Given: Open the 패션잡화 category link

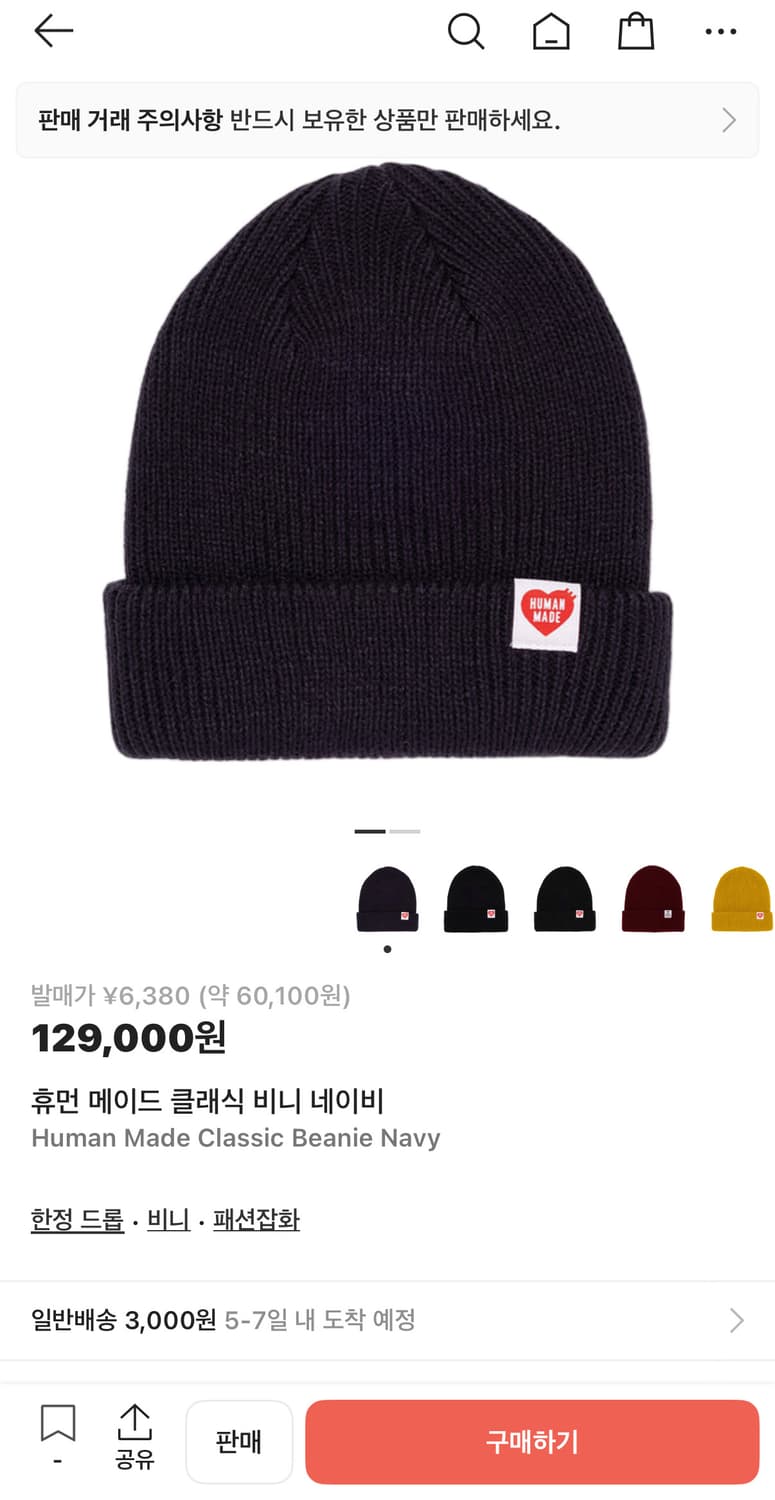Looking at the screenshot, I should [256, 1220].
